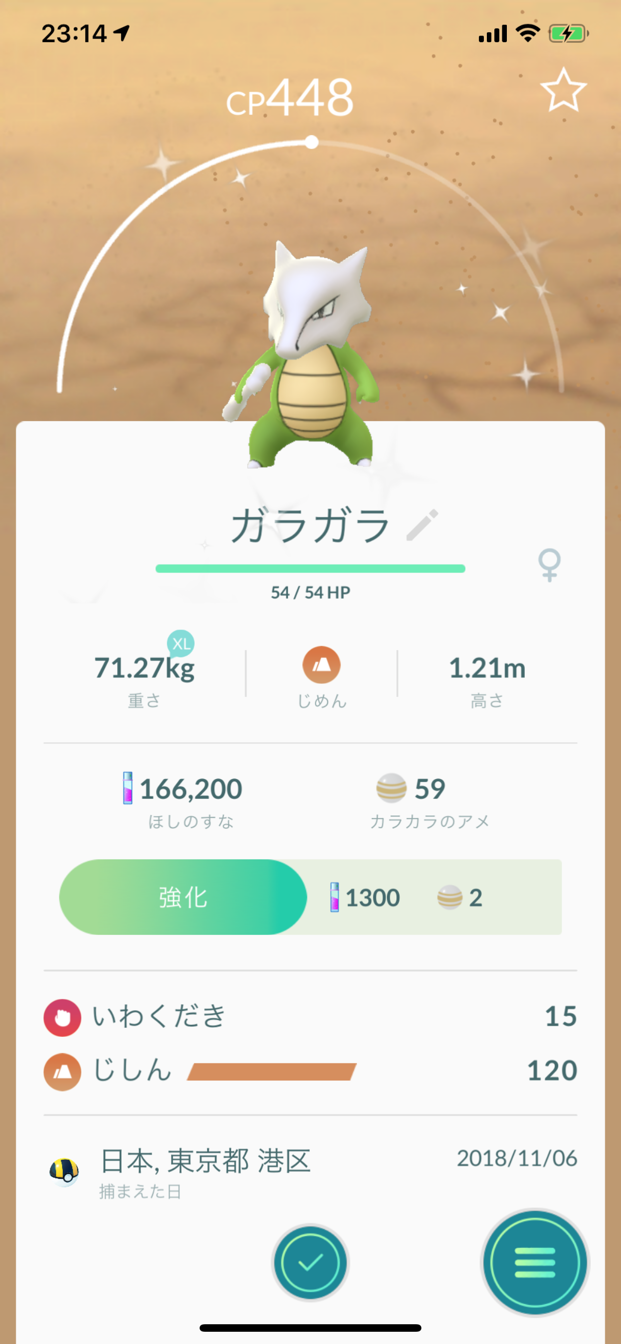
Task: Tap the Marowak model to animate it
Action: coord(310,360)
